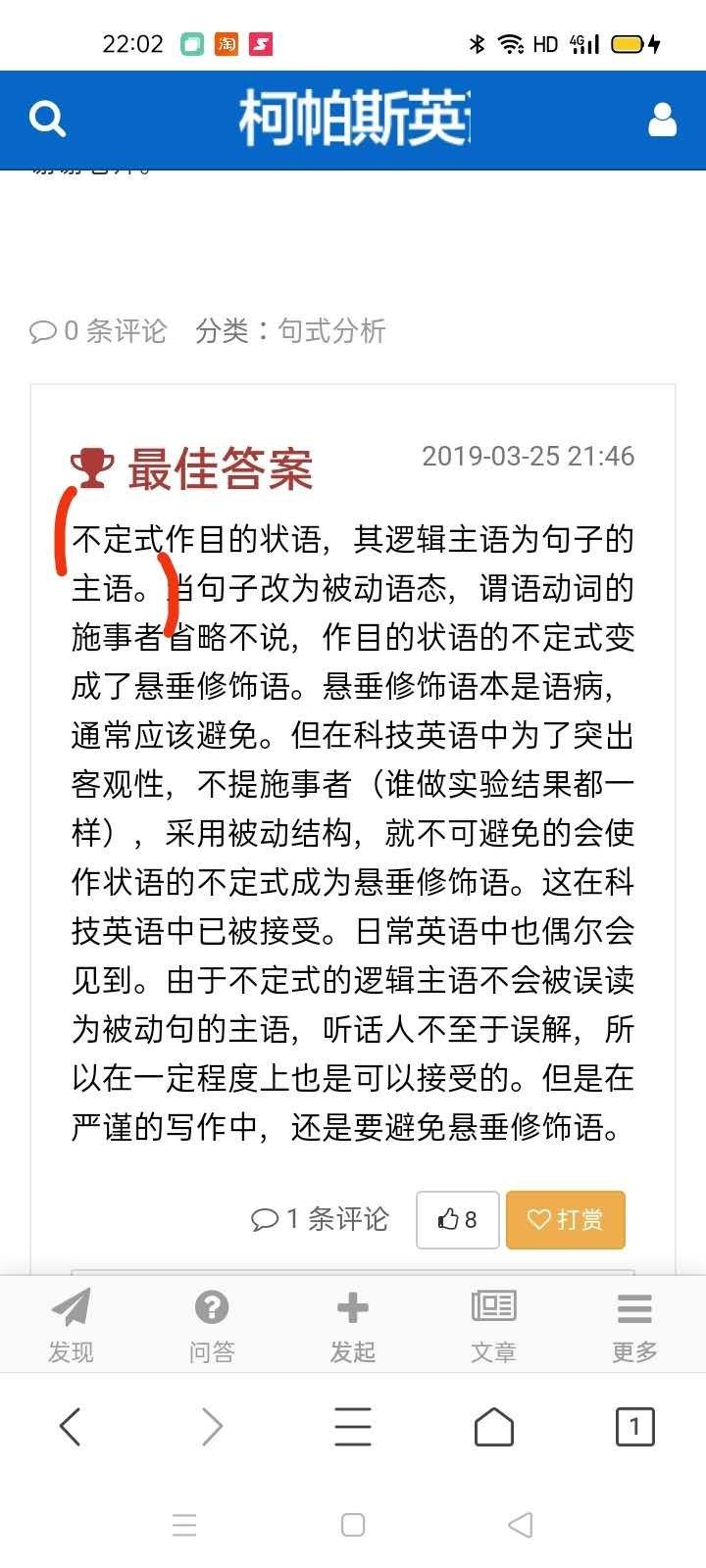This screenshot has width=706, height=1568.
Task: Tap system back navigation button
Action: click(x=522, y=1525)
